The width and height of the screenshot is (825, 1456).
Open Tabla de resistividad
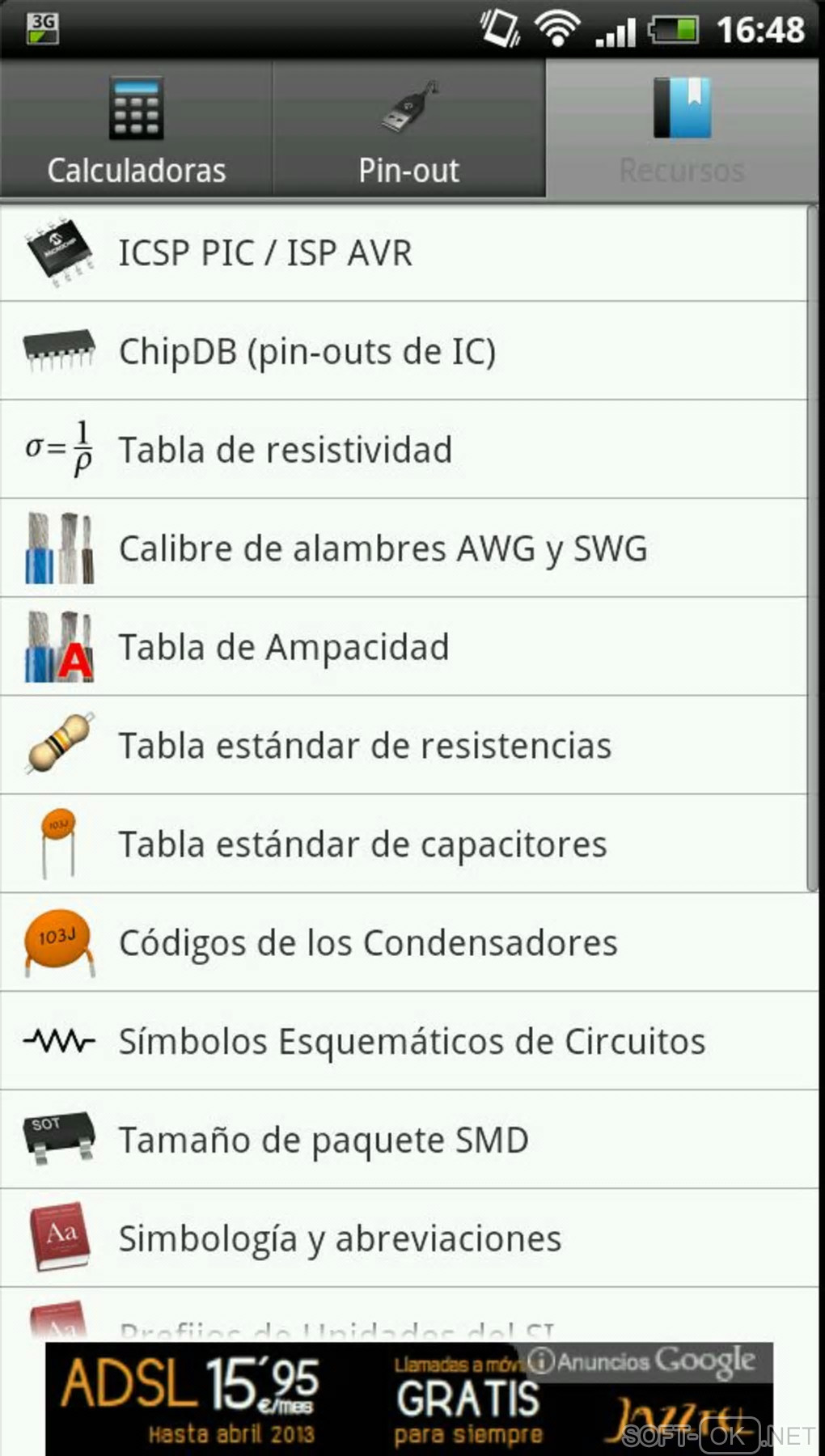[404, 450]
